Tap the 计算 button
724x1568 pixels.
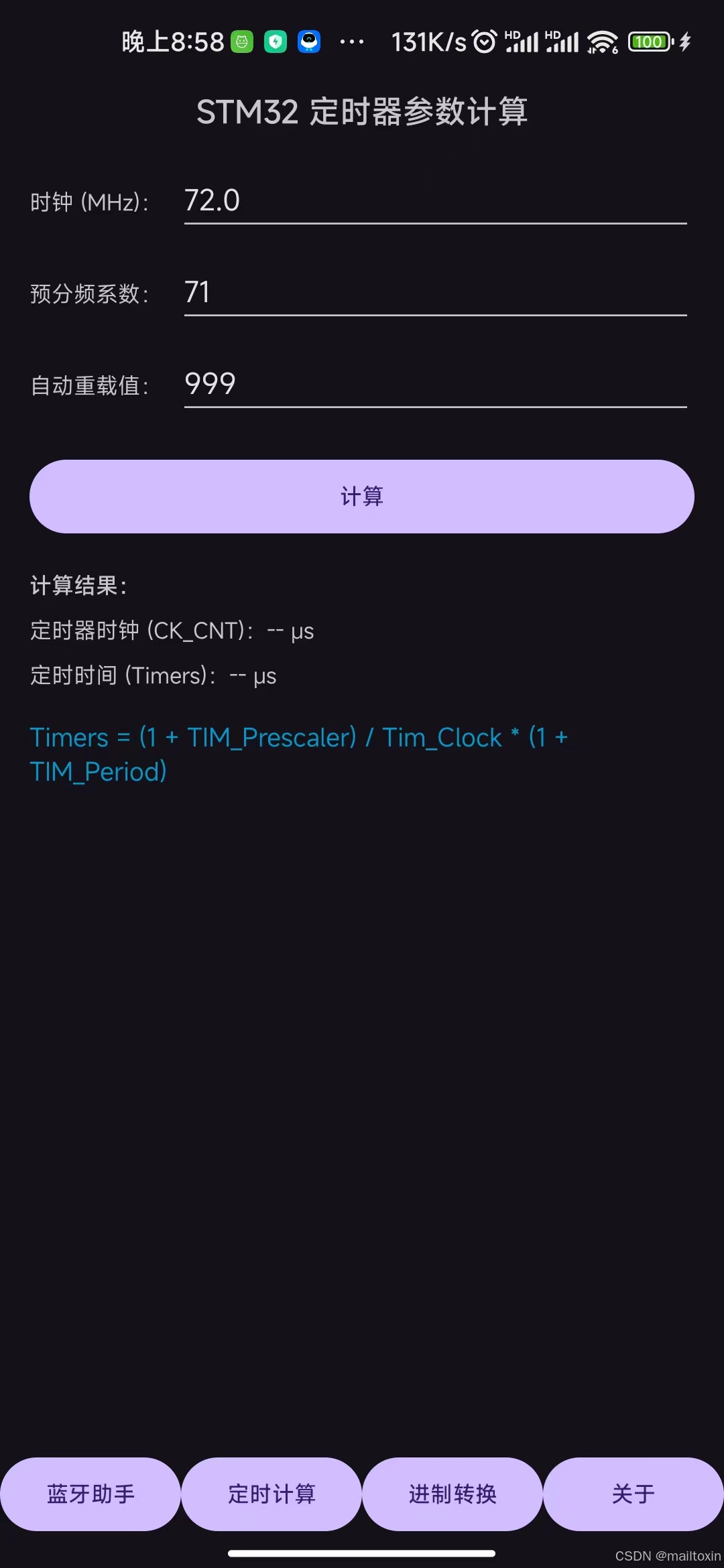[x=362, y=497]
